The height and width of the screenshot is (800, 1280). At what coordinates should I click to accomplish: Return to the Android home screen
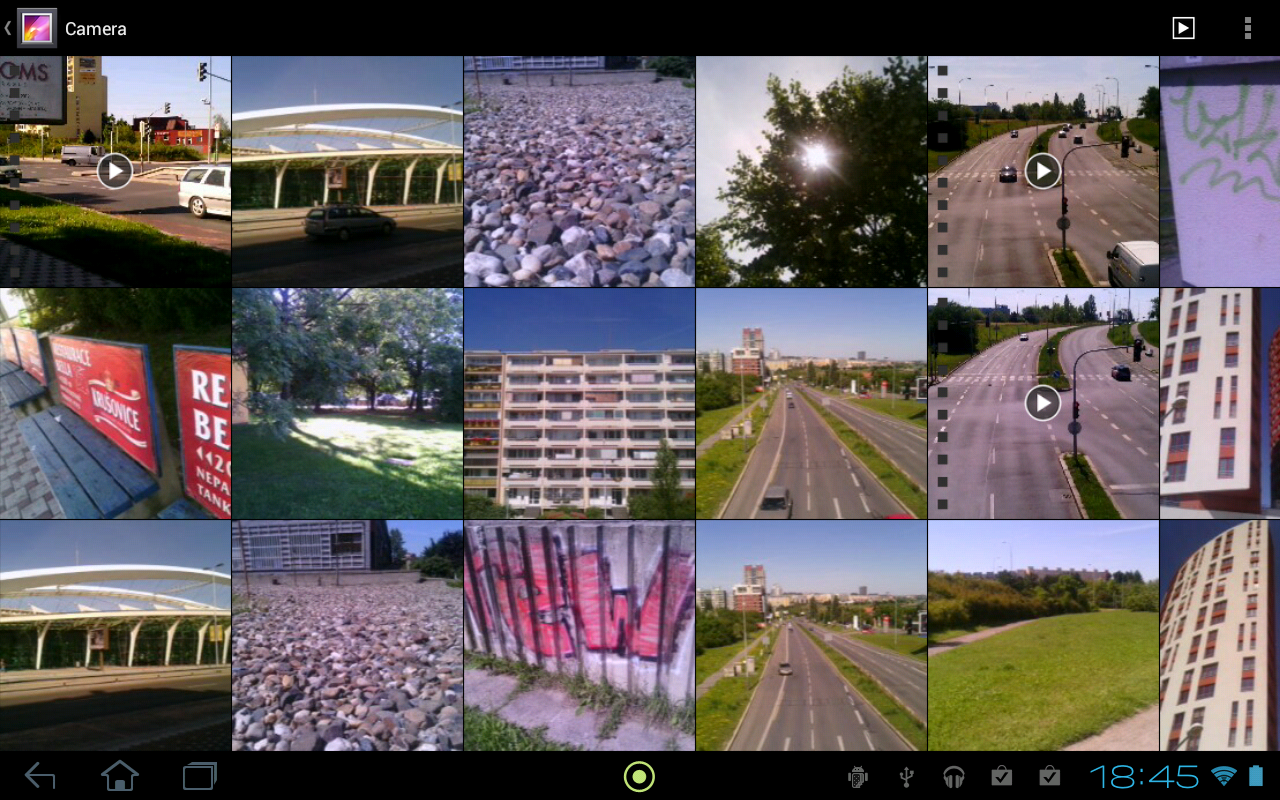tap(120, 776)
